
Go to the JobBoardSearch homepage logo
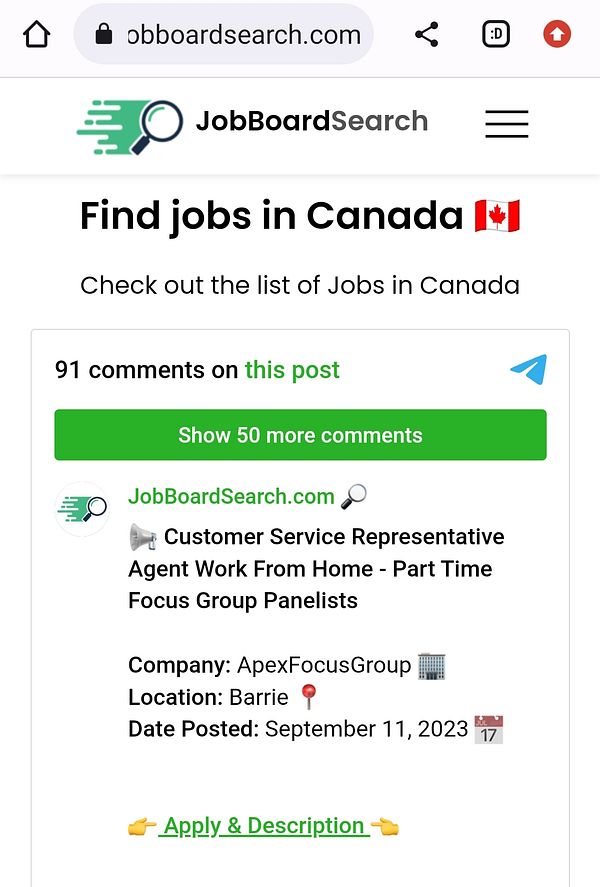tap(252, 123)
